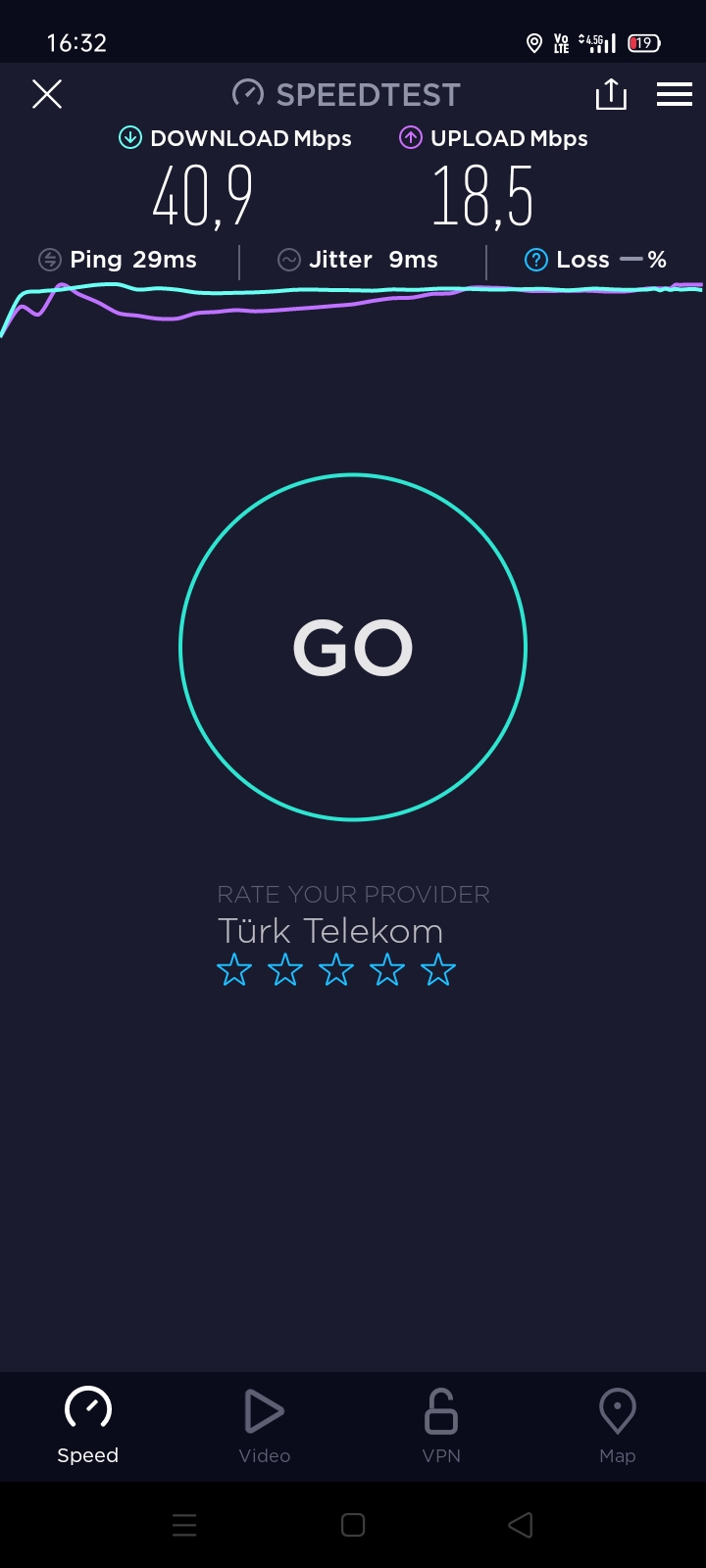Image resolution: width=706 pixels, height=1568 pixels.
Task: Open the hamburger menu
Action: [675, 94]
